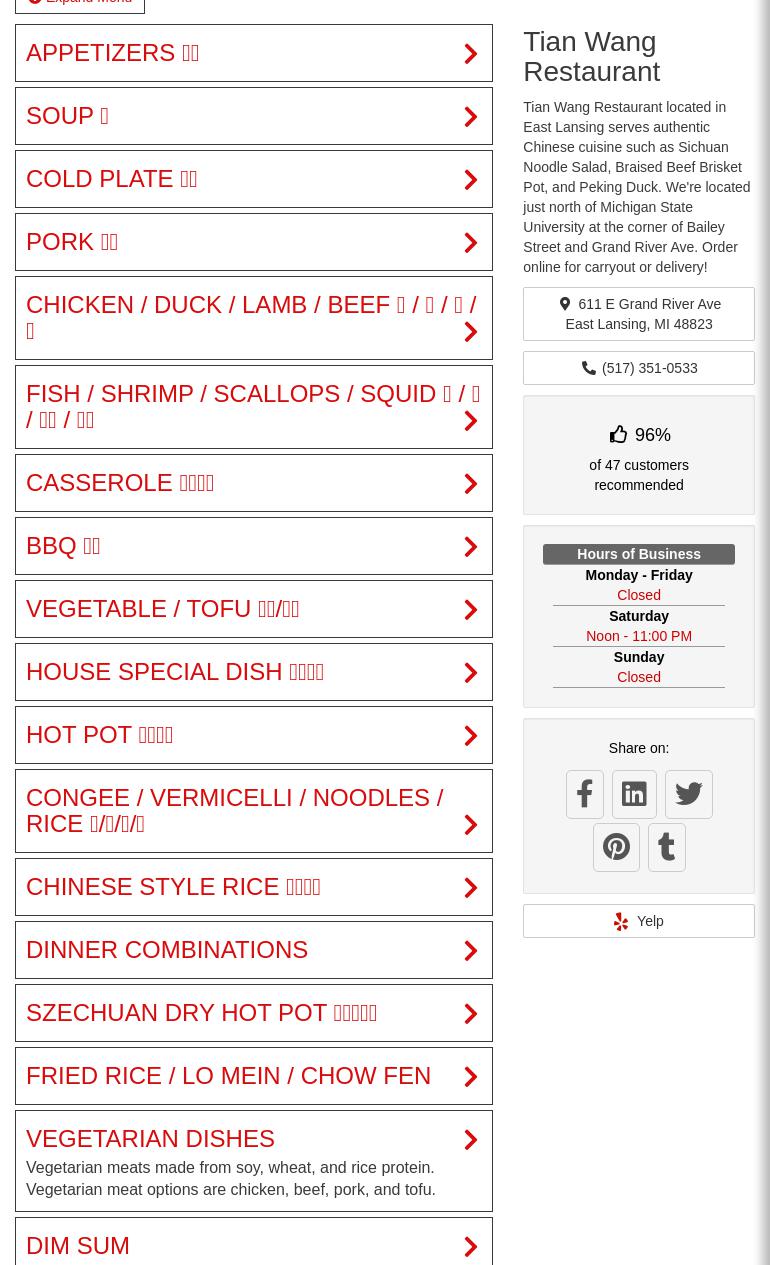This screenshot has width=770, height=1265.
Task: Open SZECHUAN DRY HOT POT category
Action: 253,1013
